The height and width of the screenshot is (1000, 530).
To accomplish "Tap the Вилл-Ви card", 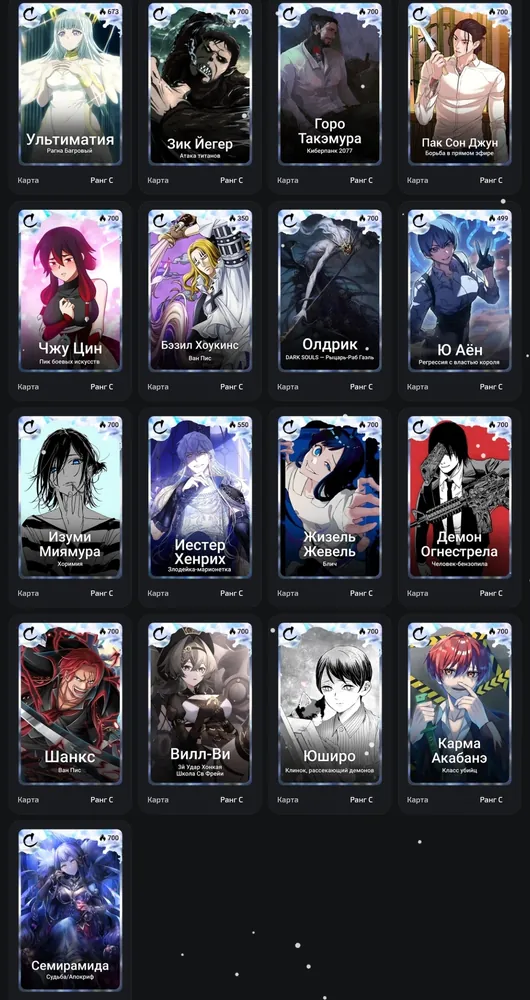I will coord(200,703).
